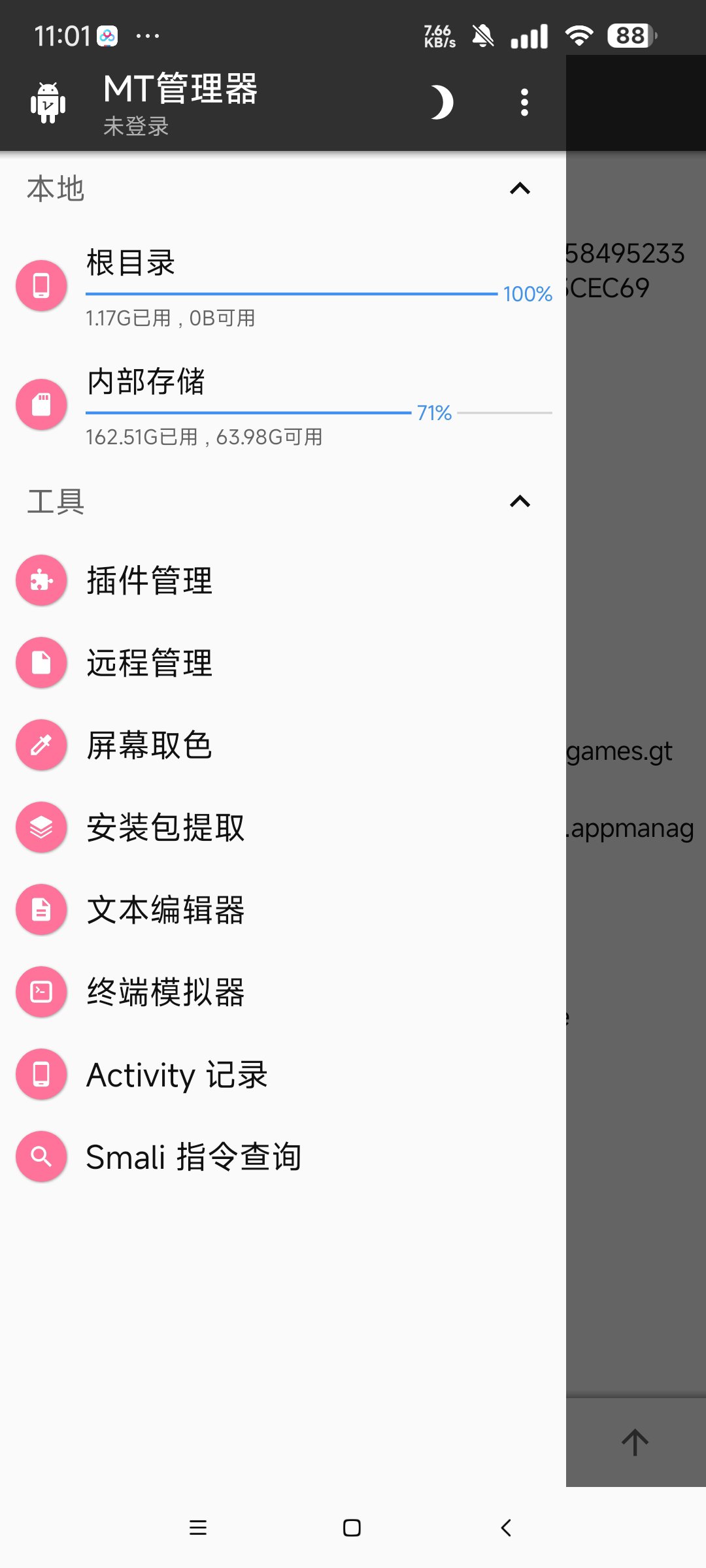Viewport: 706px width, 1568px height.
Task: Click the MT管理器 app logo
Action: [47, 101]
